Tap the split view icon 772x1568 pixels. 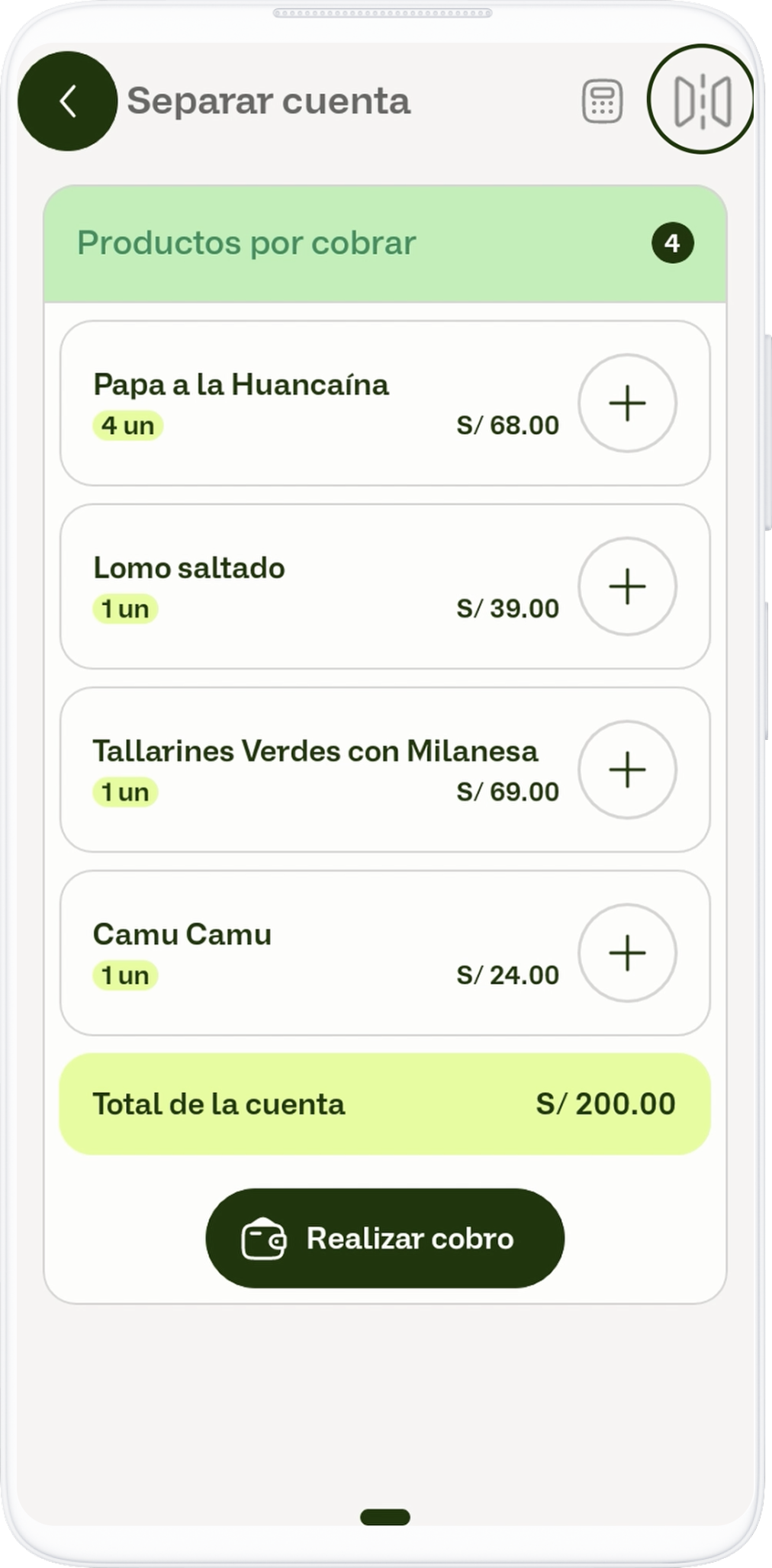point(701,101)
